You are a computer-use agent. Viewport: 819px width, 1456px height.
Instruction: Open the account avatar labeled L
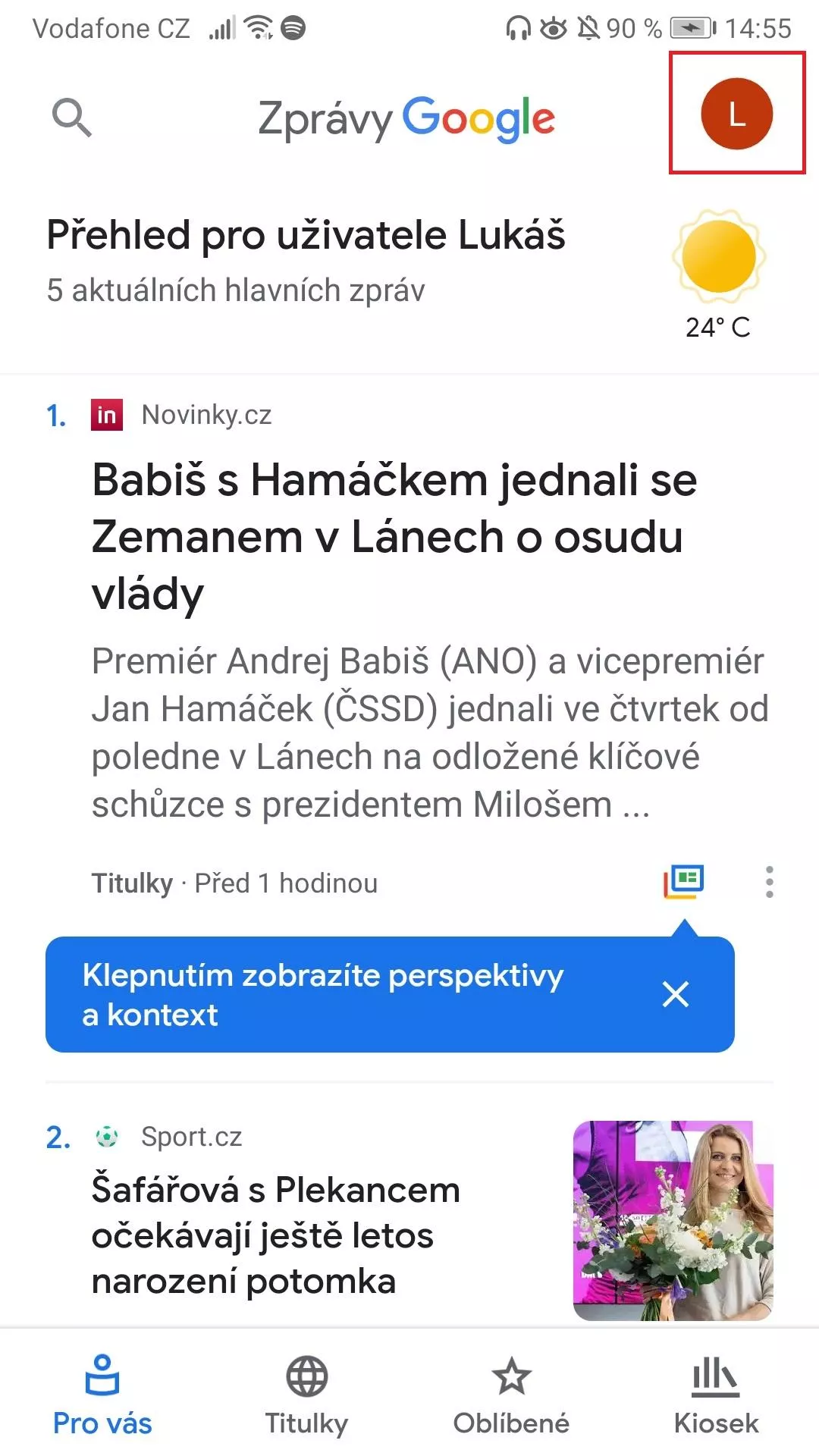point(736,114)
